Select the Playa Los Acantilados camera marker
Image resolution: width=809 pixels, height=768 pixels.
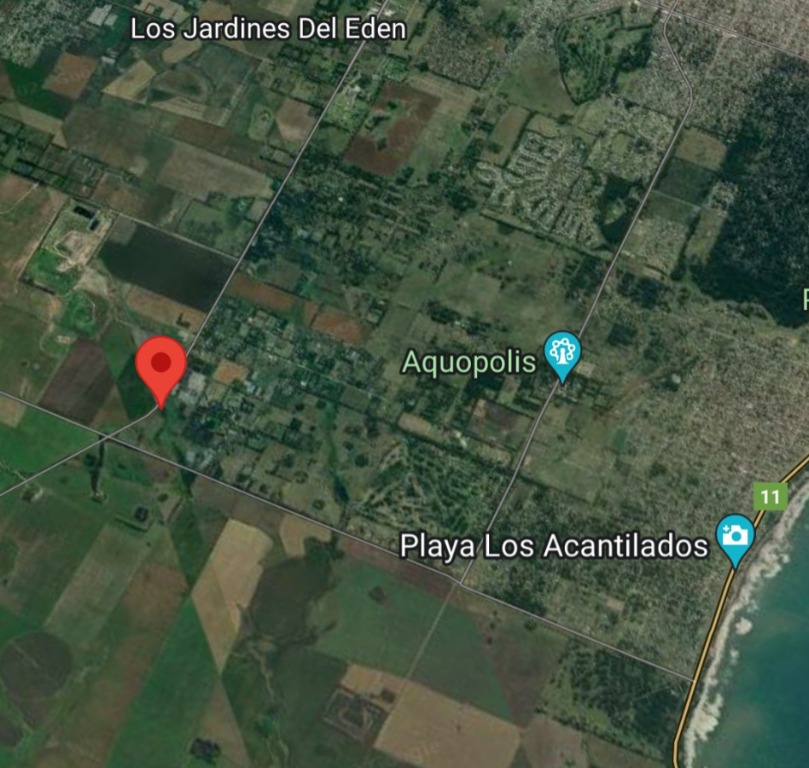pos(735,537)
